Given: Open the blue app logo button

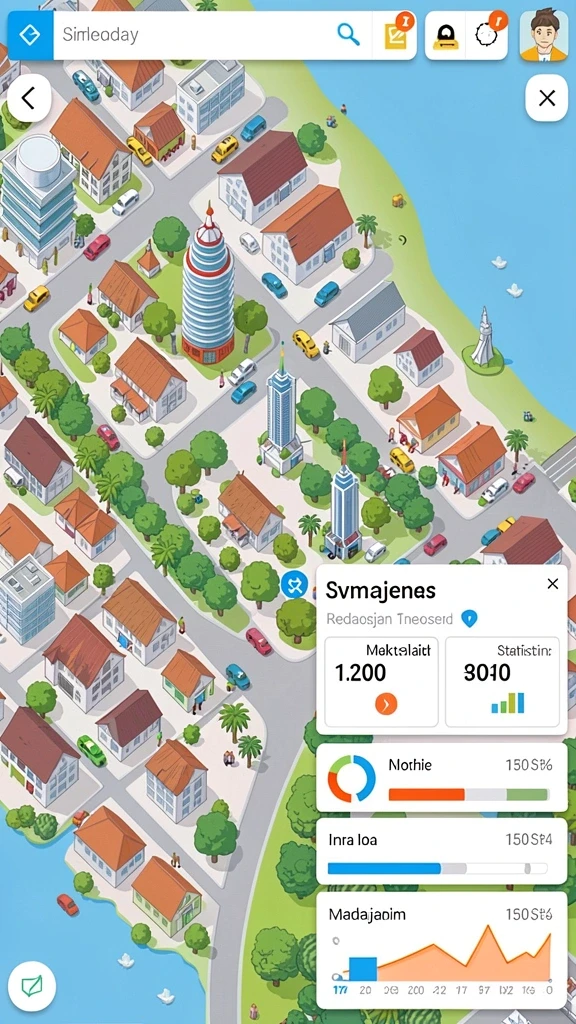Looking at the screenshot, I should coord(30,35).
